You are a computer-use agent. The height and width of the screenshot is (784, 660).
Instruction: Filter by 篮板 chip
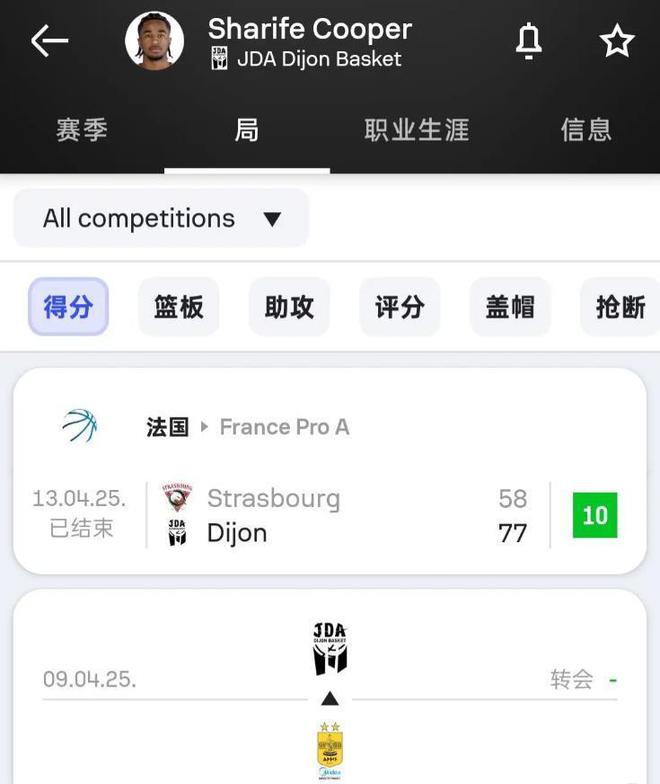click(179, 307)
